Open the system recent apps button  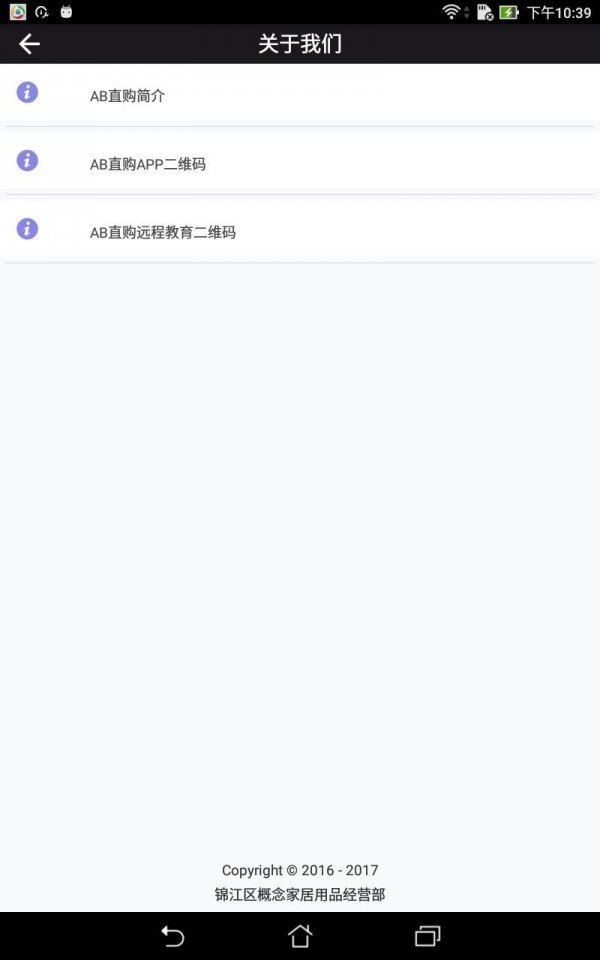[x=427, y=936]
